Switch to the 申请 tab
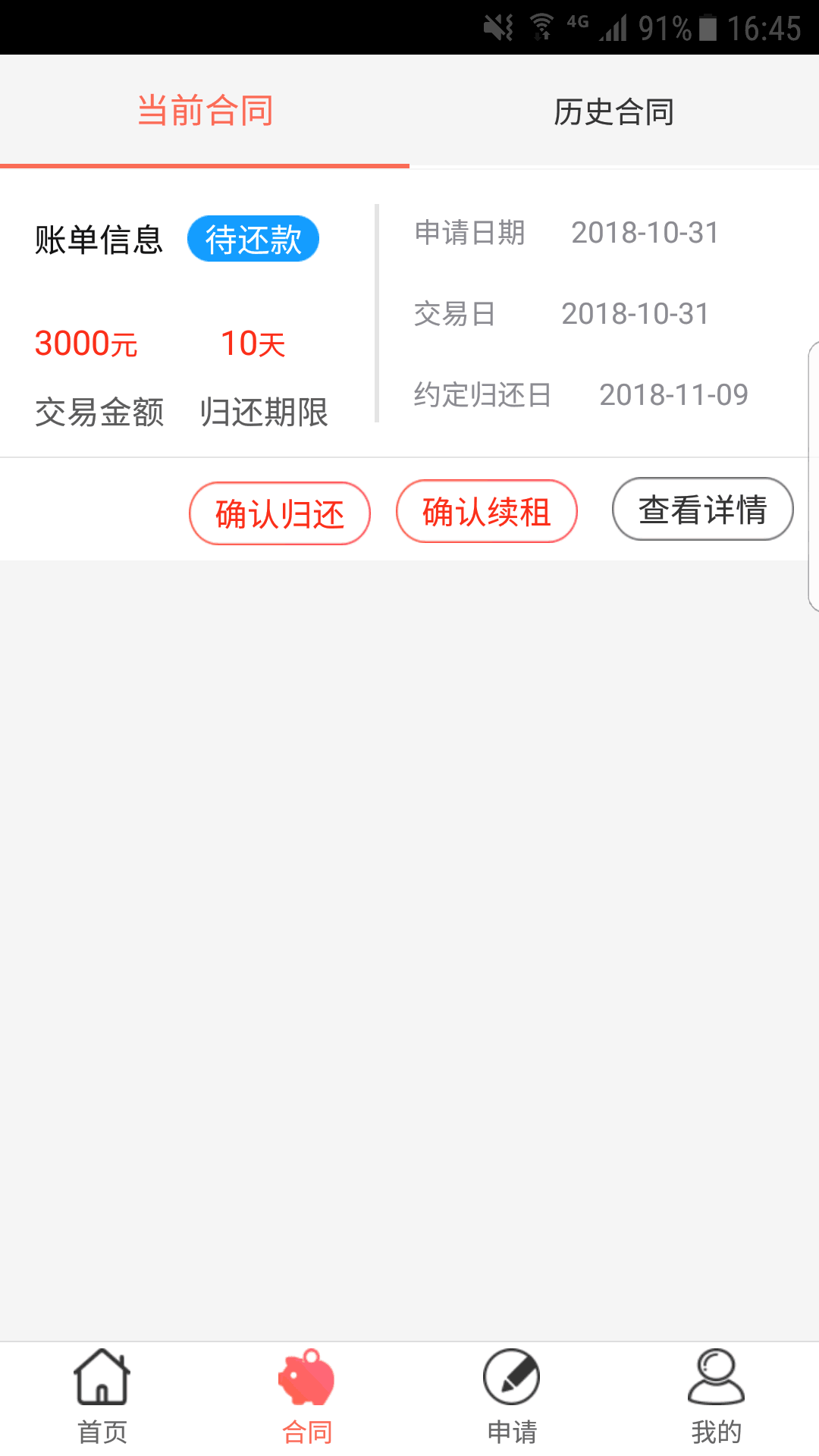This screenshot has height=1456, width=819. [512, 1397]
